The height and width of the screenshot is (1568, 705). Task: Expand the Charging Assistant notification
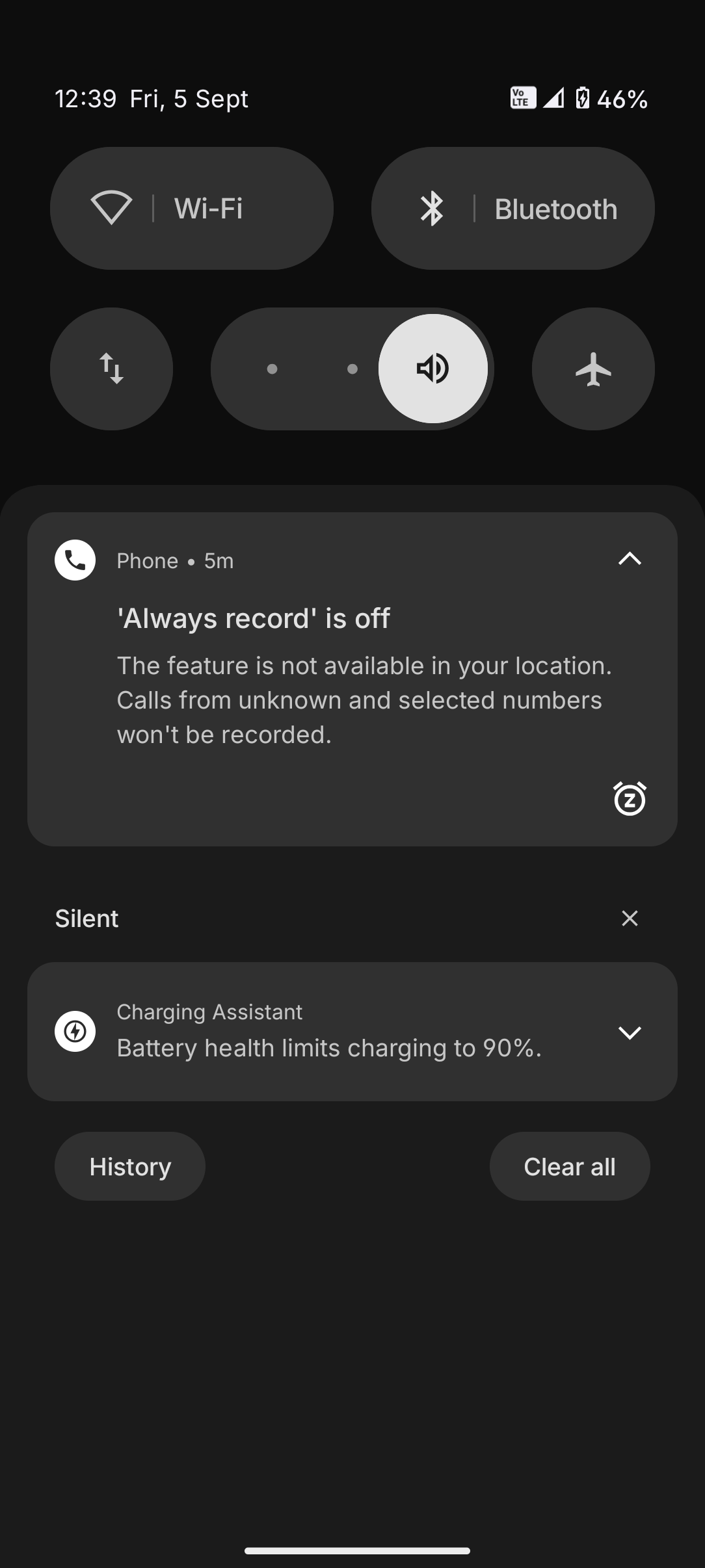tap(630, 1032)
